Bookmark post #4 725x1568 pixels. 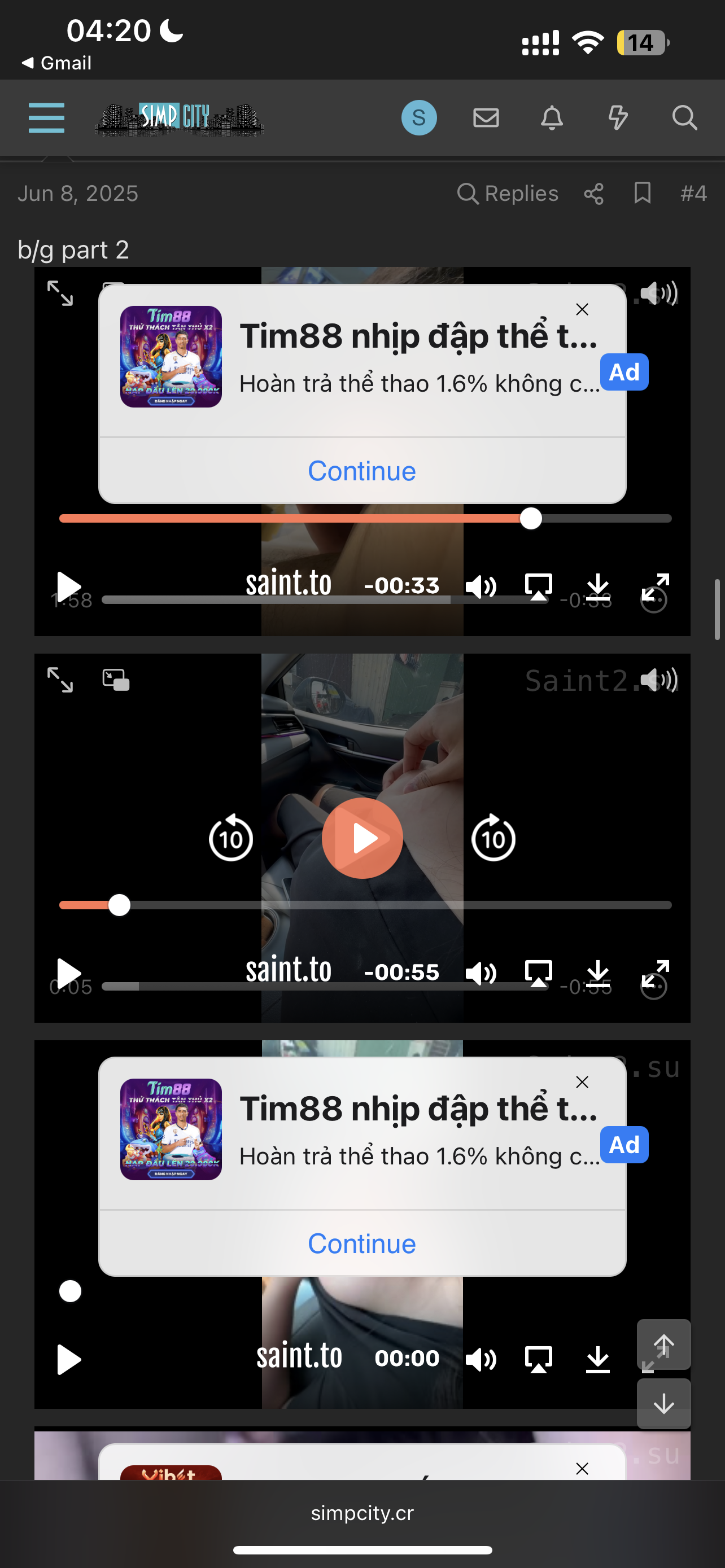click(x=642, y=194)
